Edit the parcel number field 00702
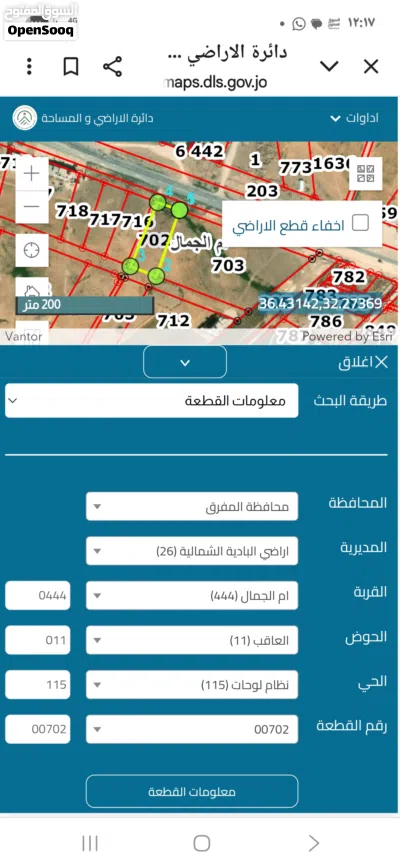The height and width of the screenshot is (867, 400). coord(38,729)
